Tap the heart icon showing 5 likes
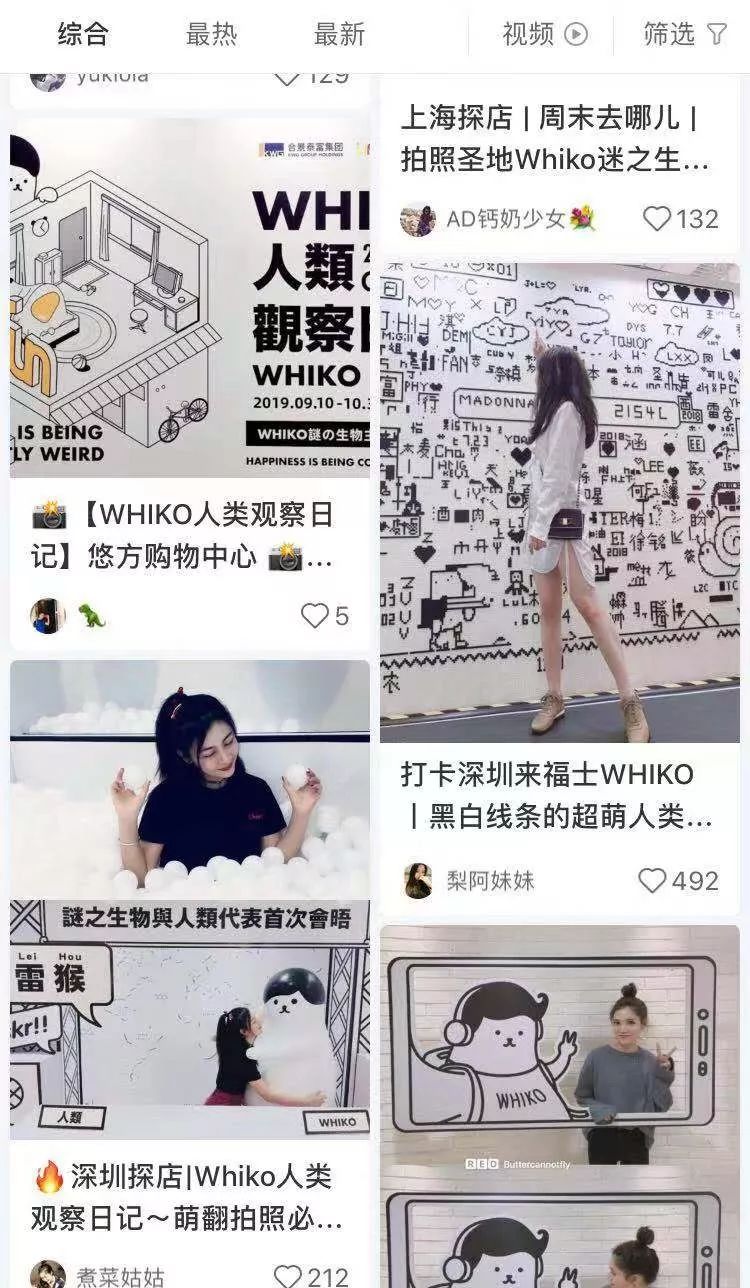 pyautogui.click(x=314, y=614)
